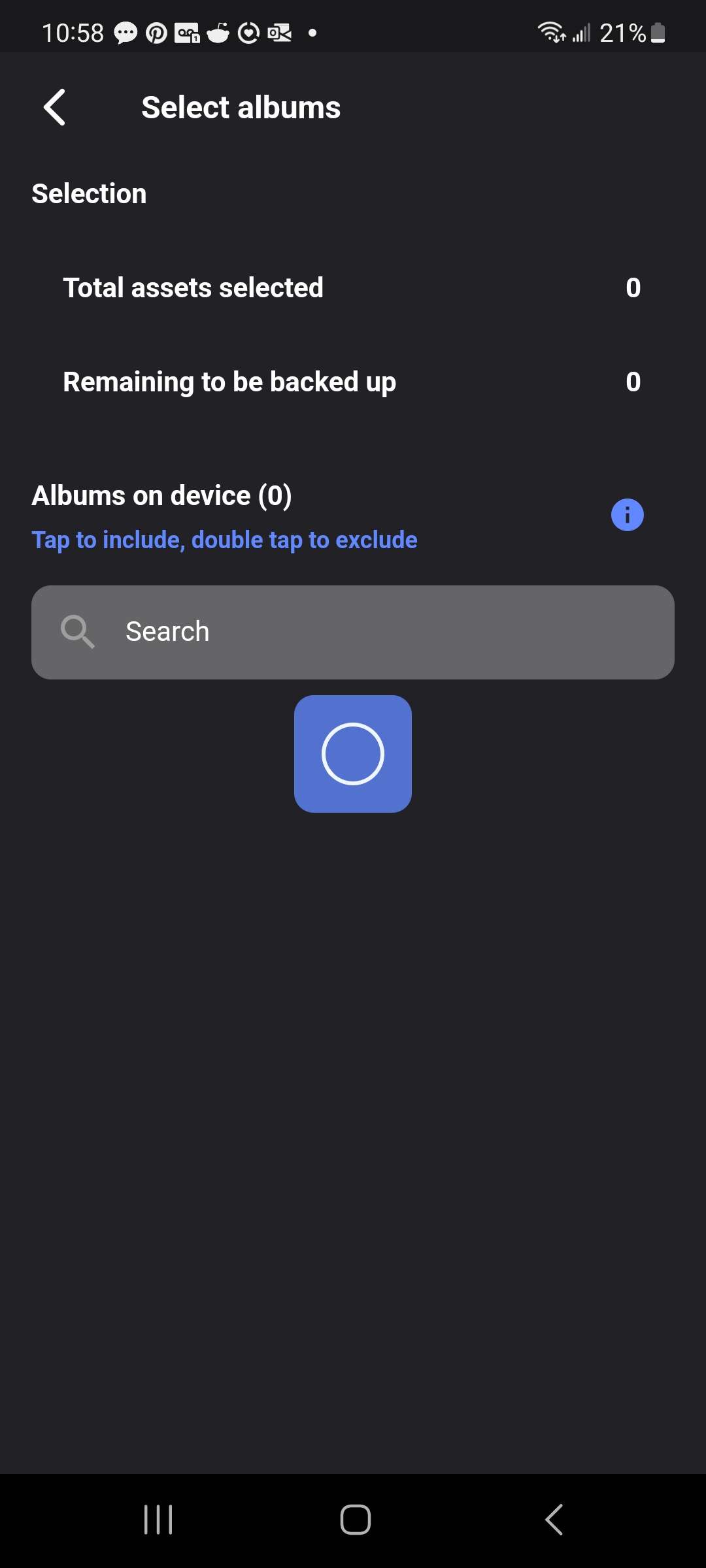Open the recent apps button
Screen dimensions: 706x1568
158,1519
